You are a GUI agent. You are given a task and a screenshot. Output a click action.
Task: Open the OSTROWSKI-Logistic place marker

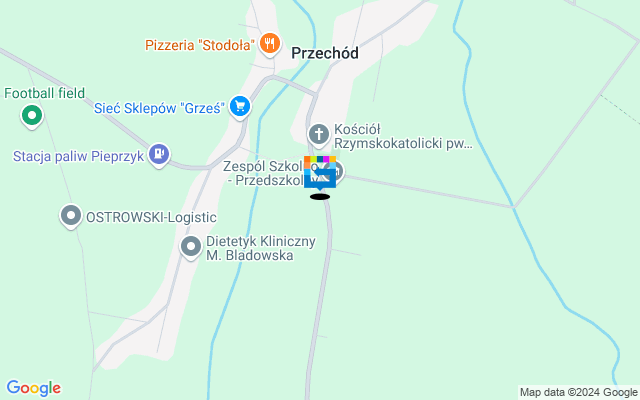[71, 216]
